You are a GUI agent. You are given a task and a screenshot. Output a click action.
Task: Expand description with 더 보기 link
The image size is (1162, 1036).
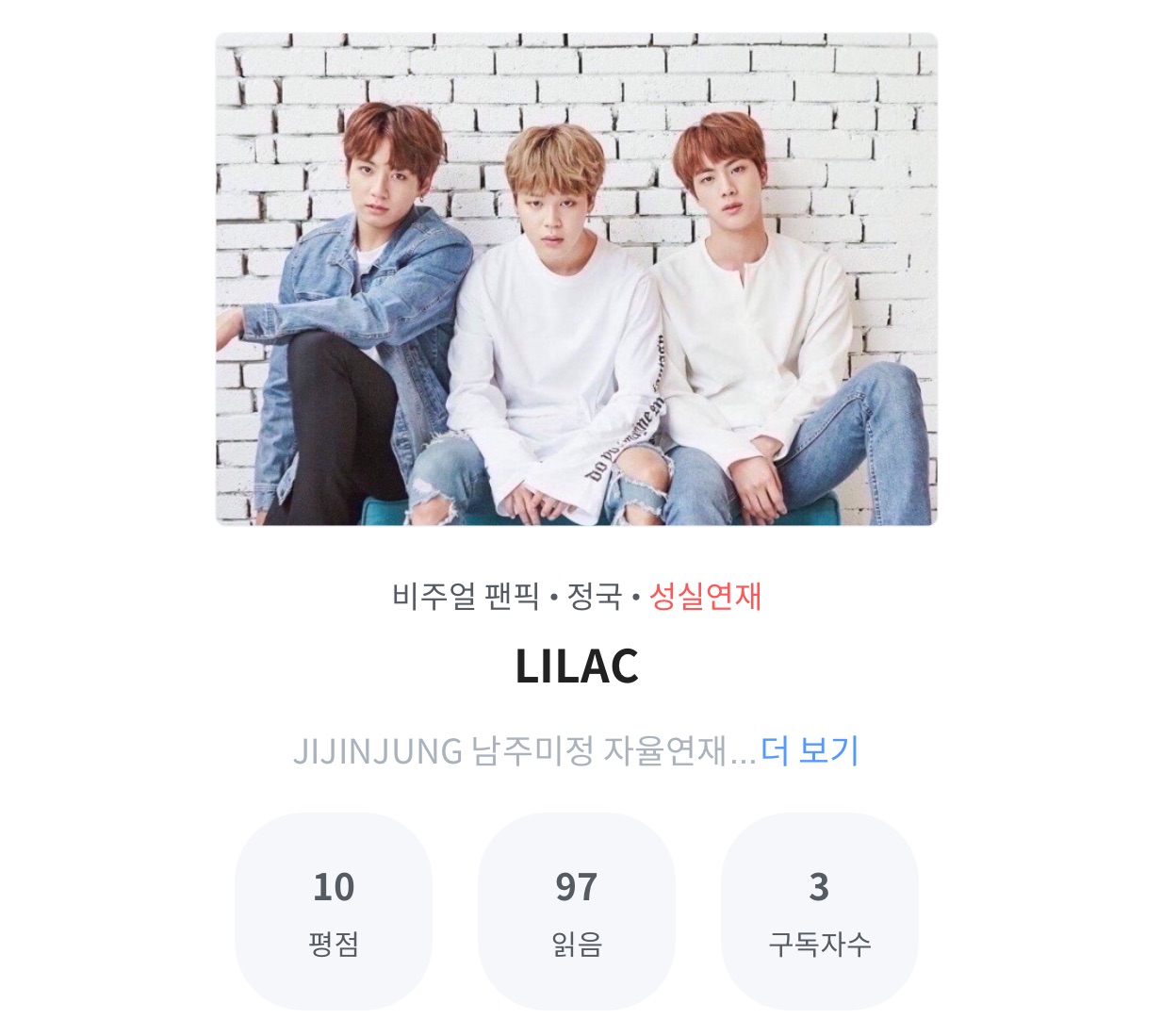click(810, 751)
